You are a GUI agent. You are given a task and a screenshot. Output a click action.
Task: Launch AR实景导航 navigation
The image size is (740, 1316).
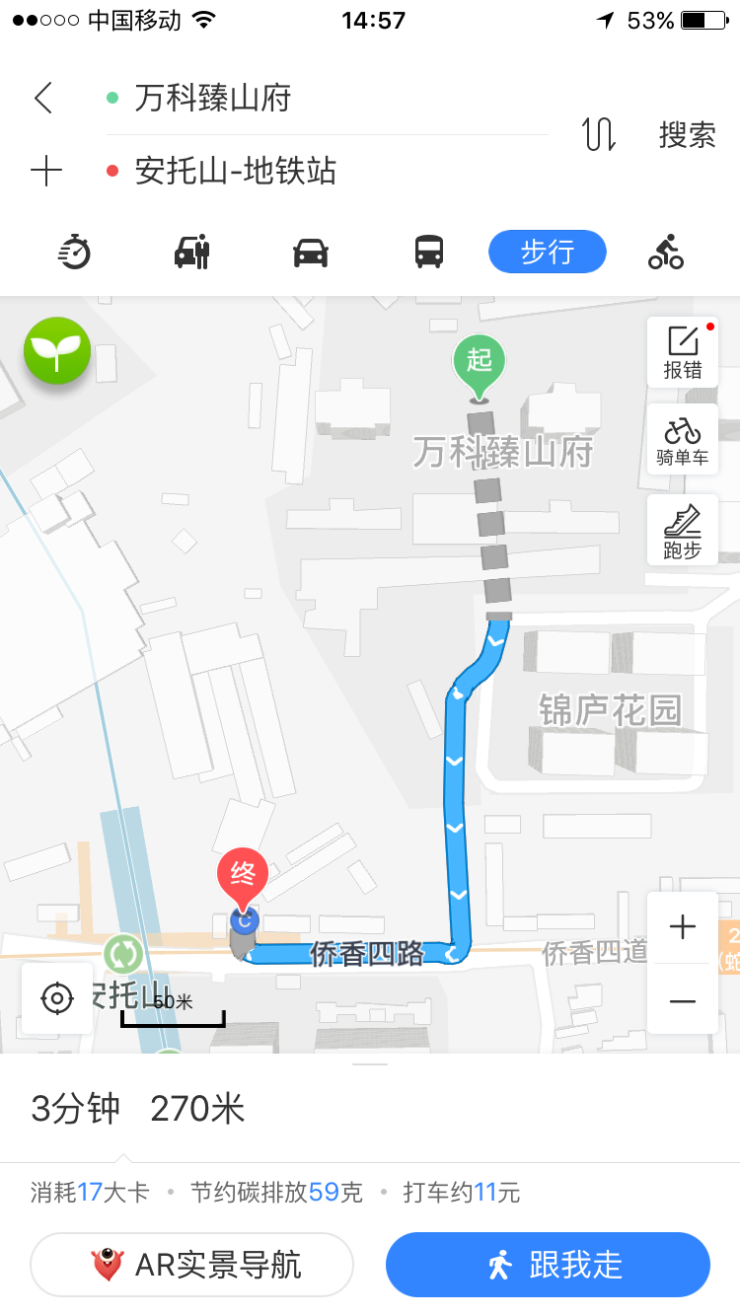192,1265
